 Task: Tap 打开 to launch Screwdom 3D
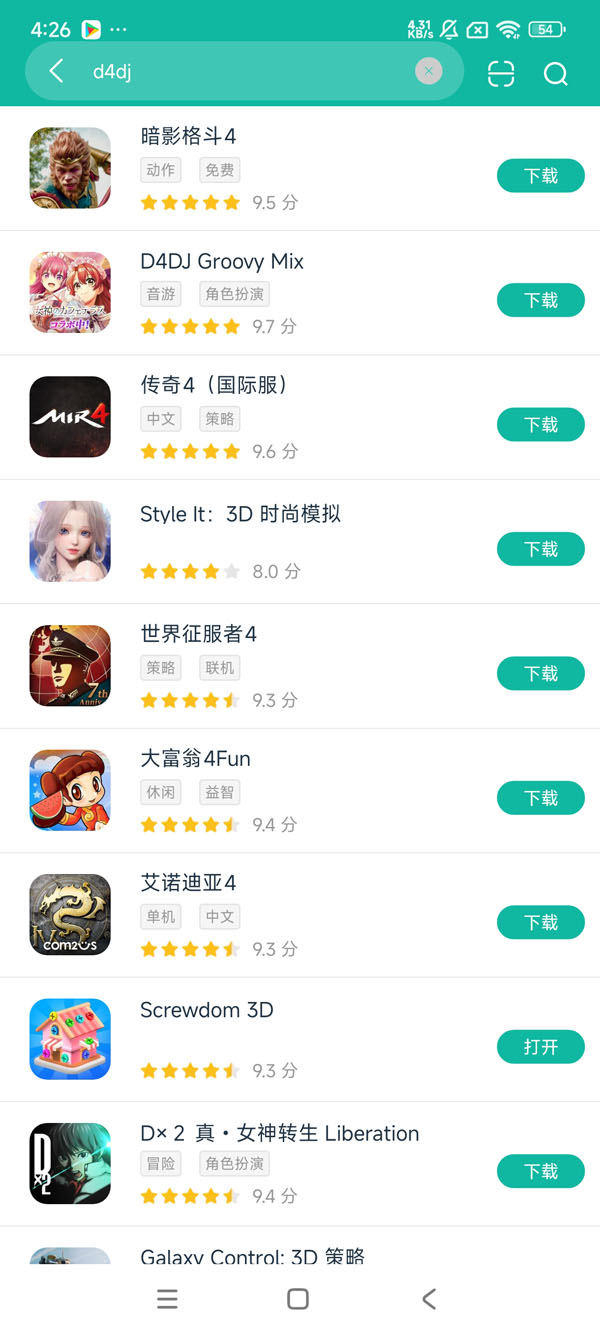[x=540, y=1047]
